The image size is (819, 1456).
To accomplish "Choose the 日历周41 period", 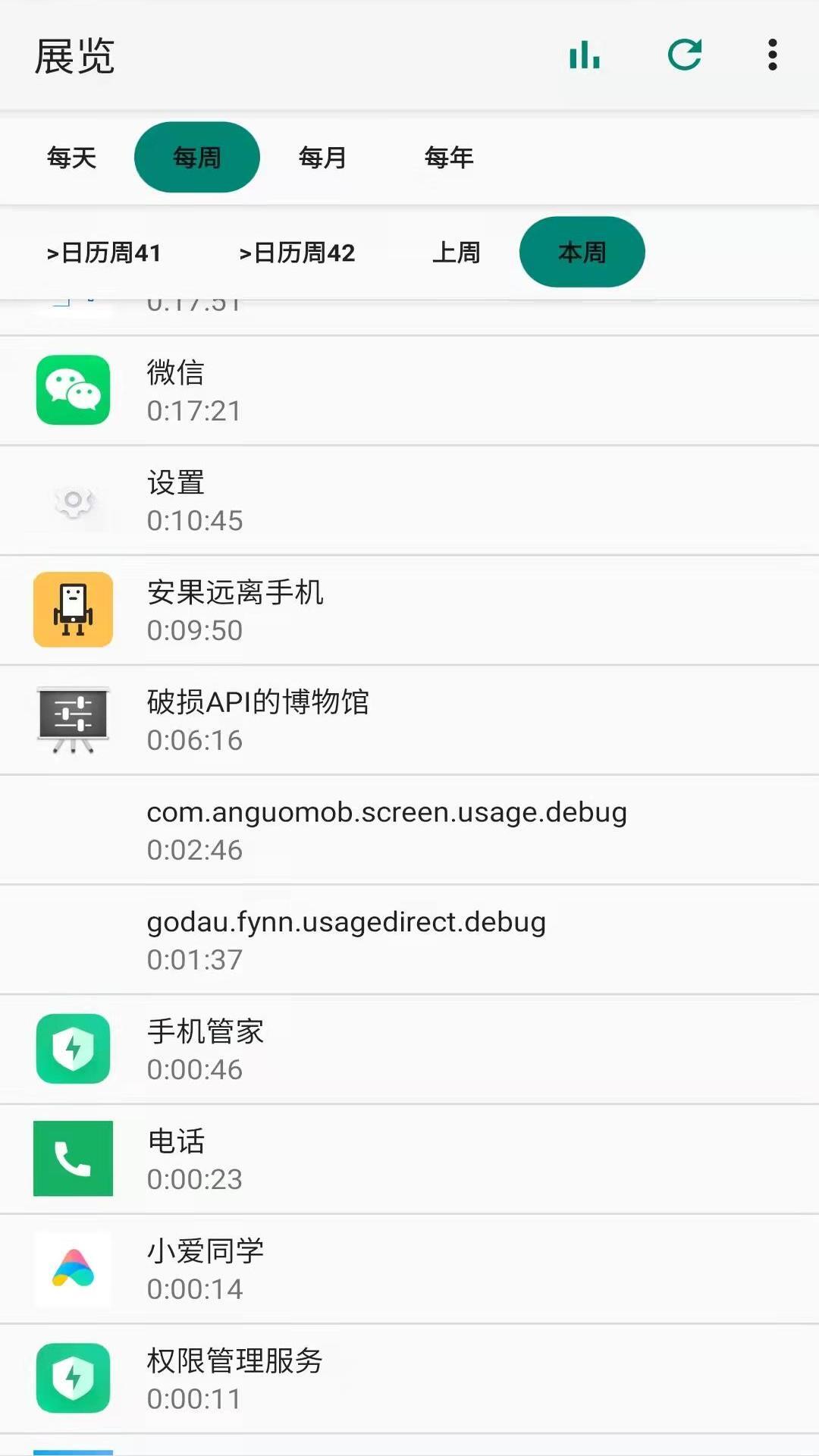I will [x=104, y=252].
